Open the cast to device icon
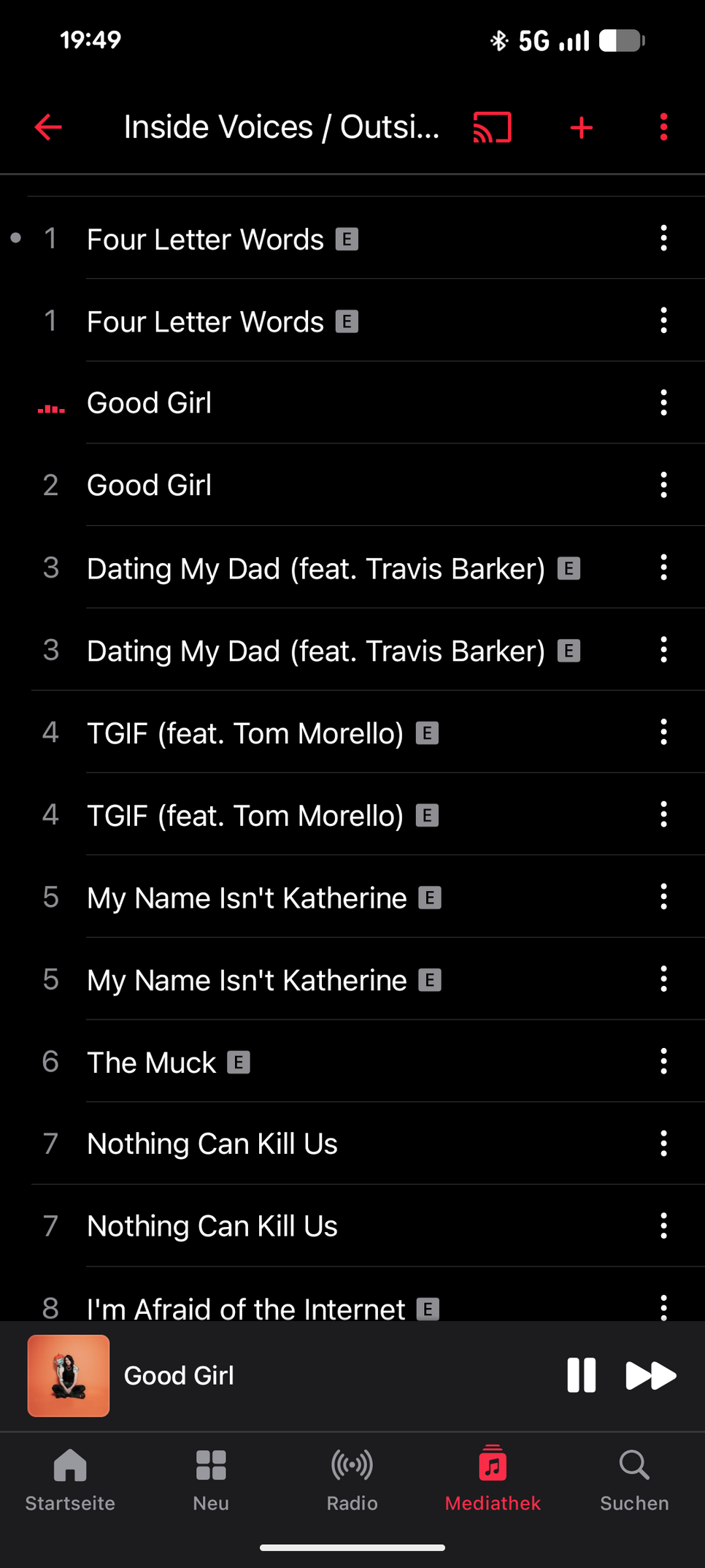 click(x=493, y=127)
